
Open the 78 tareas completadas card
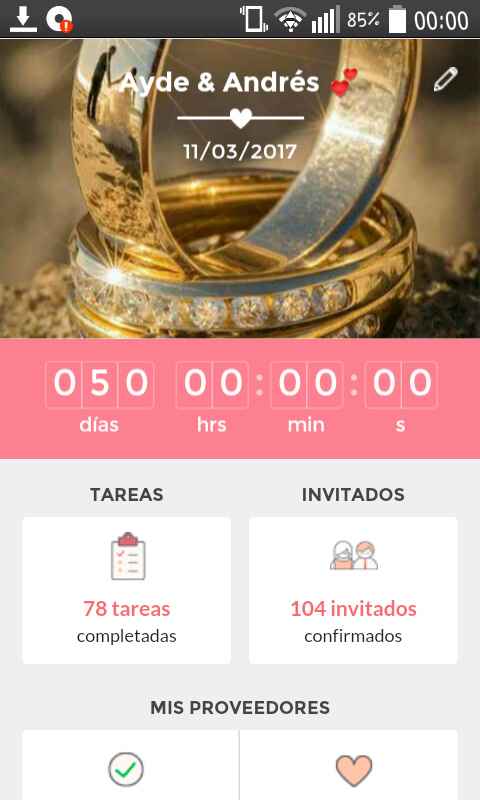(127, 590)
